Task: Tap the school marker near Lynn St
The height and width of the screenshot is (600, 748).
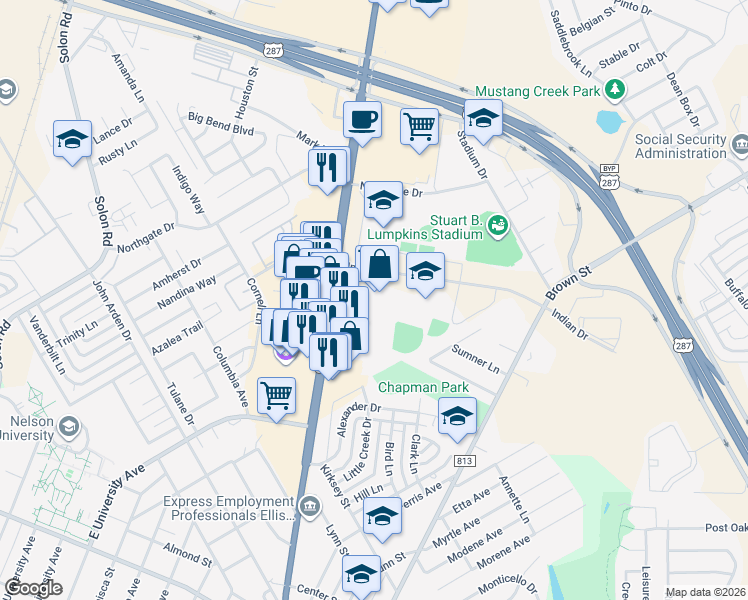Action: 362,573
